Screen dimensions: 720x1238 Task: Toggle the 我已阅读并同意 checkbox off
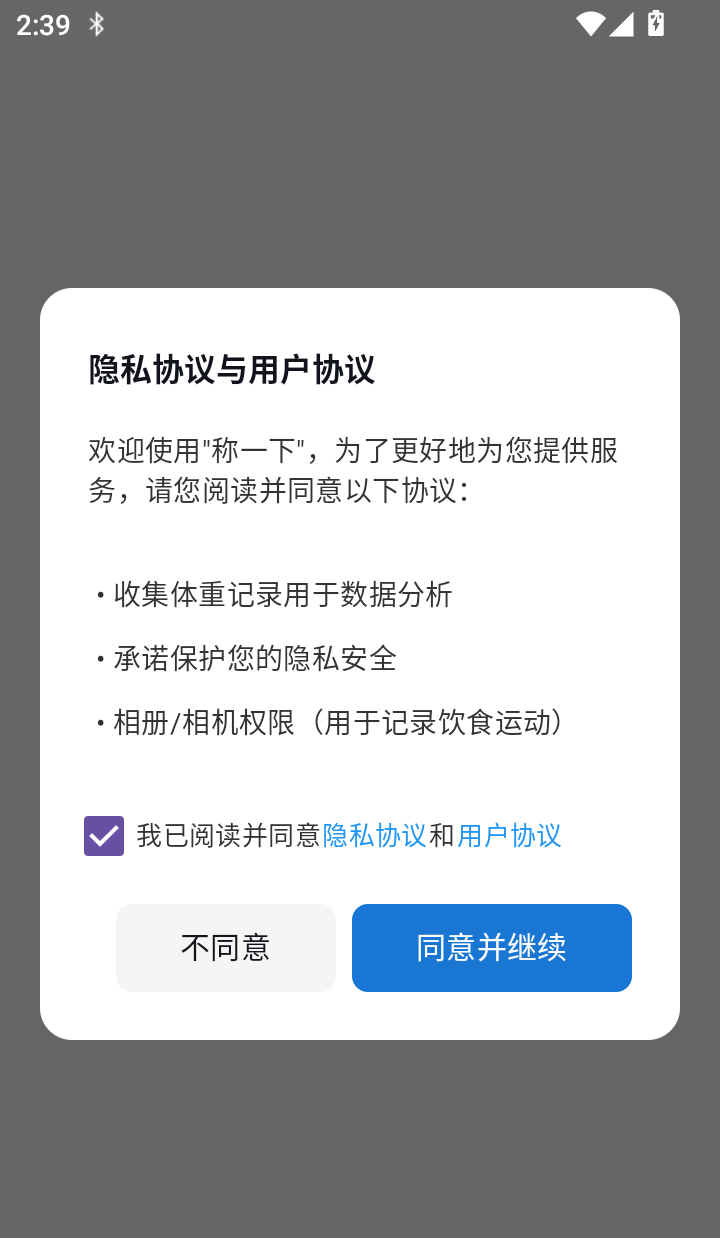pyautogui.click(x=104, y=835)
